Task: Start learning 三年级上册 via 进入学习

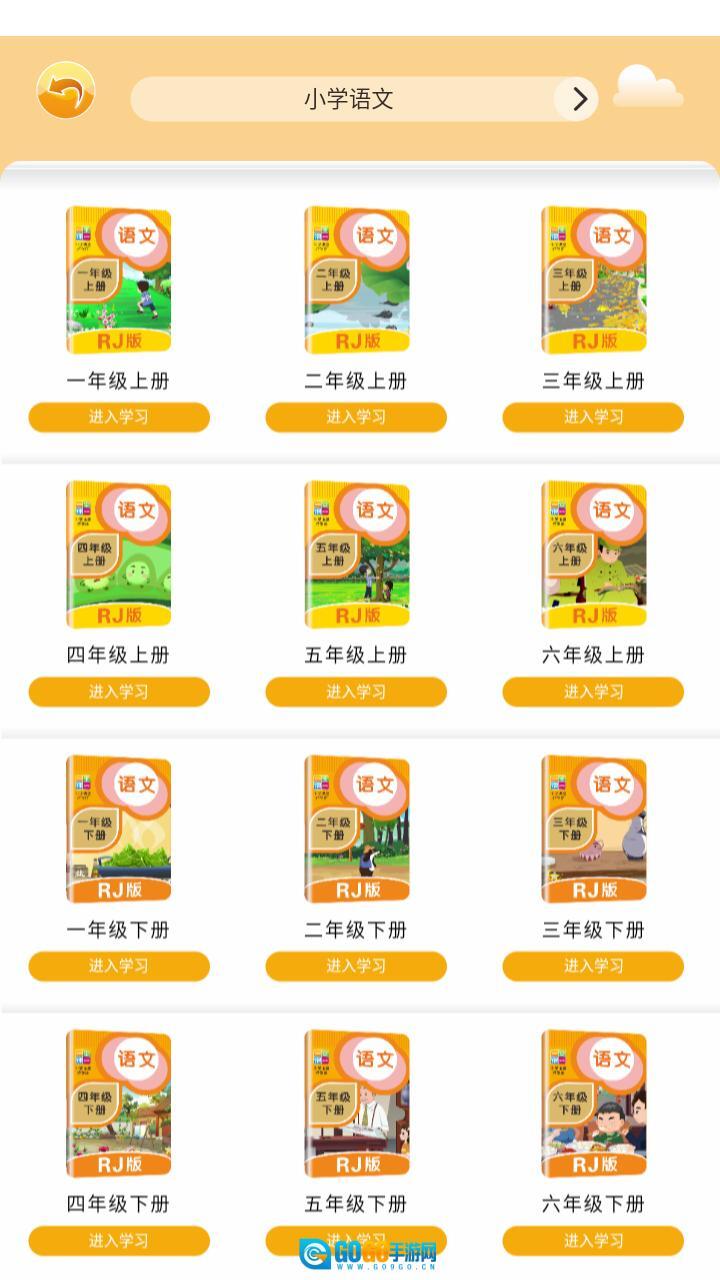Action: [593, 417]
